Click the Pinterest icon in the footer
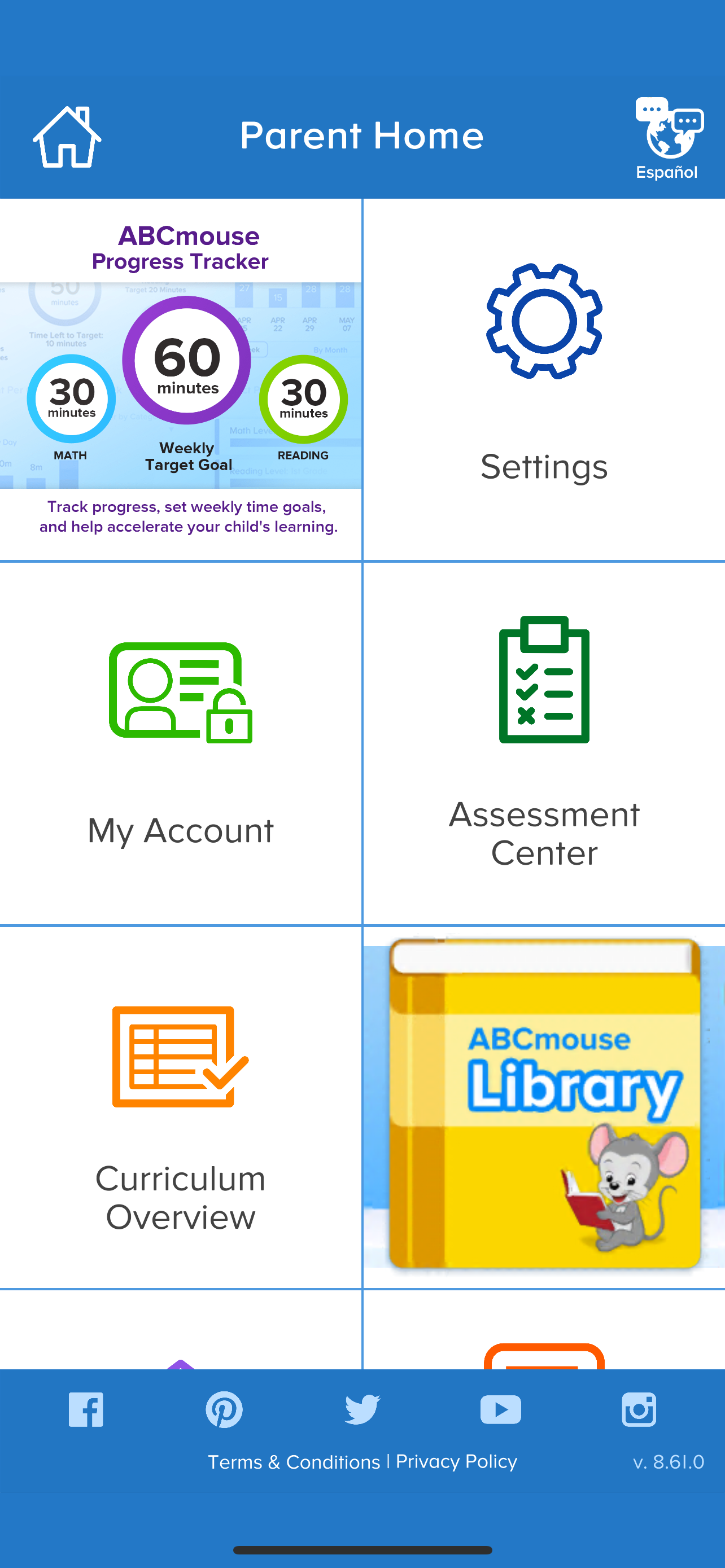The height and width of the screenshot is (1568, 725). click(225, 1411)
